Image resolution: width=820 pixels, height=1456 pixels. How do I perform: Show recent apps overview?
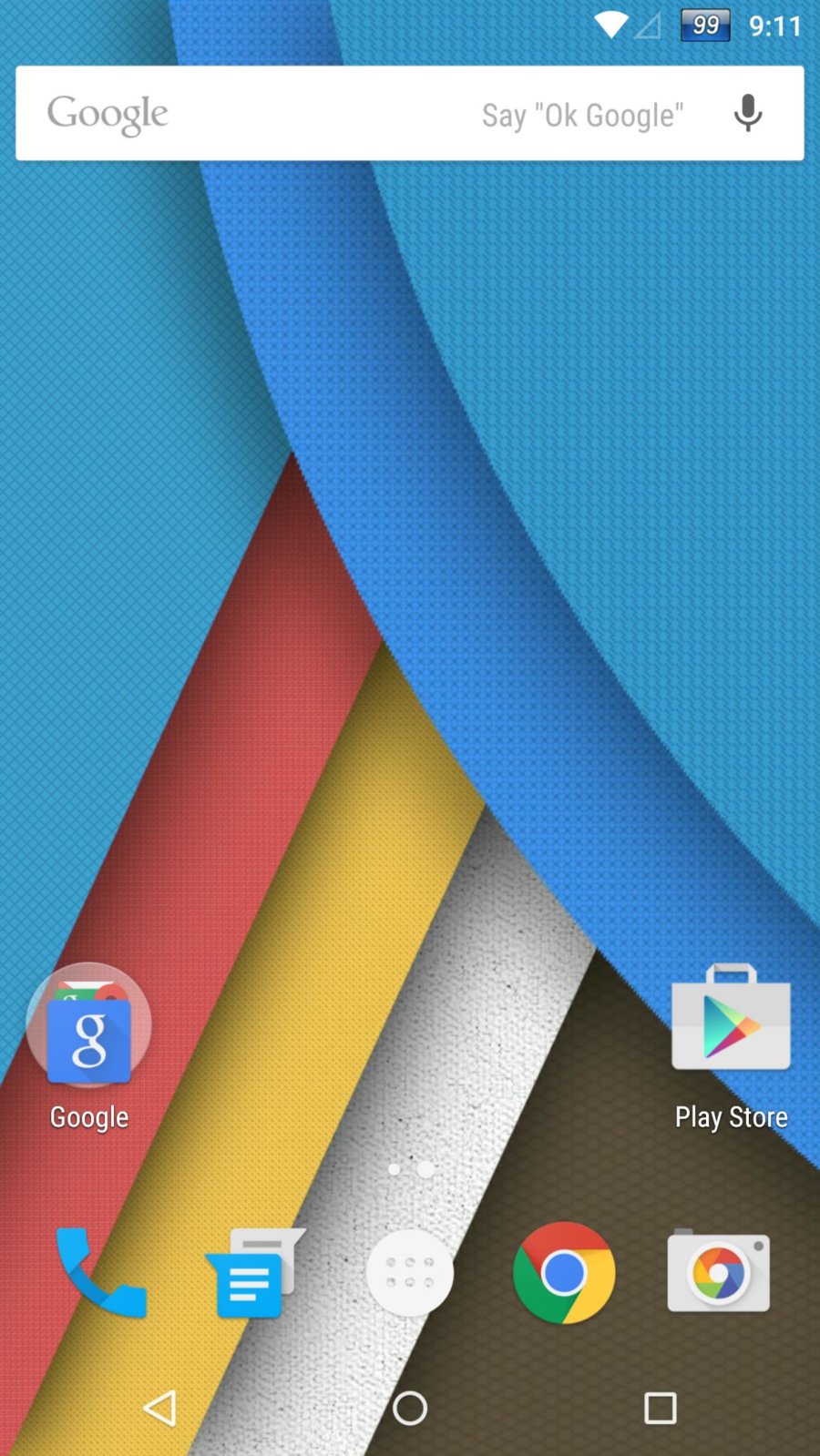tap(660, 1408)
